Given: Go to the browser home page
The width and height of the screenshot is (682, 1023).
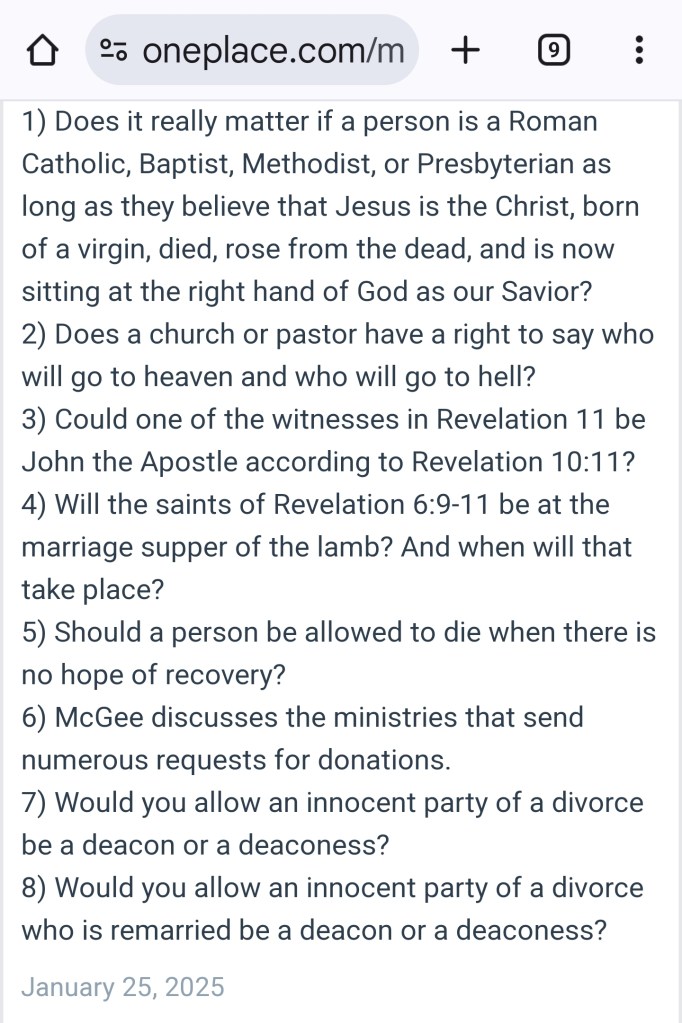Looking at the screenshot, I should click(x=41, y=50).
